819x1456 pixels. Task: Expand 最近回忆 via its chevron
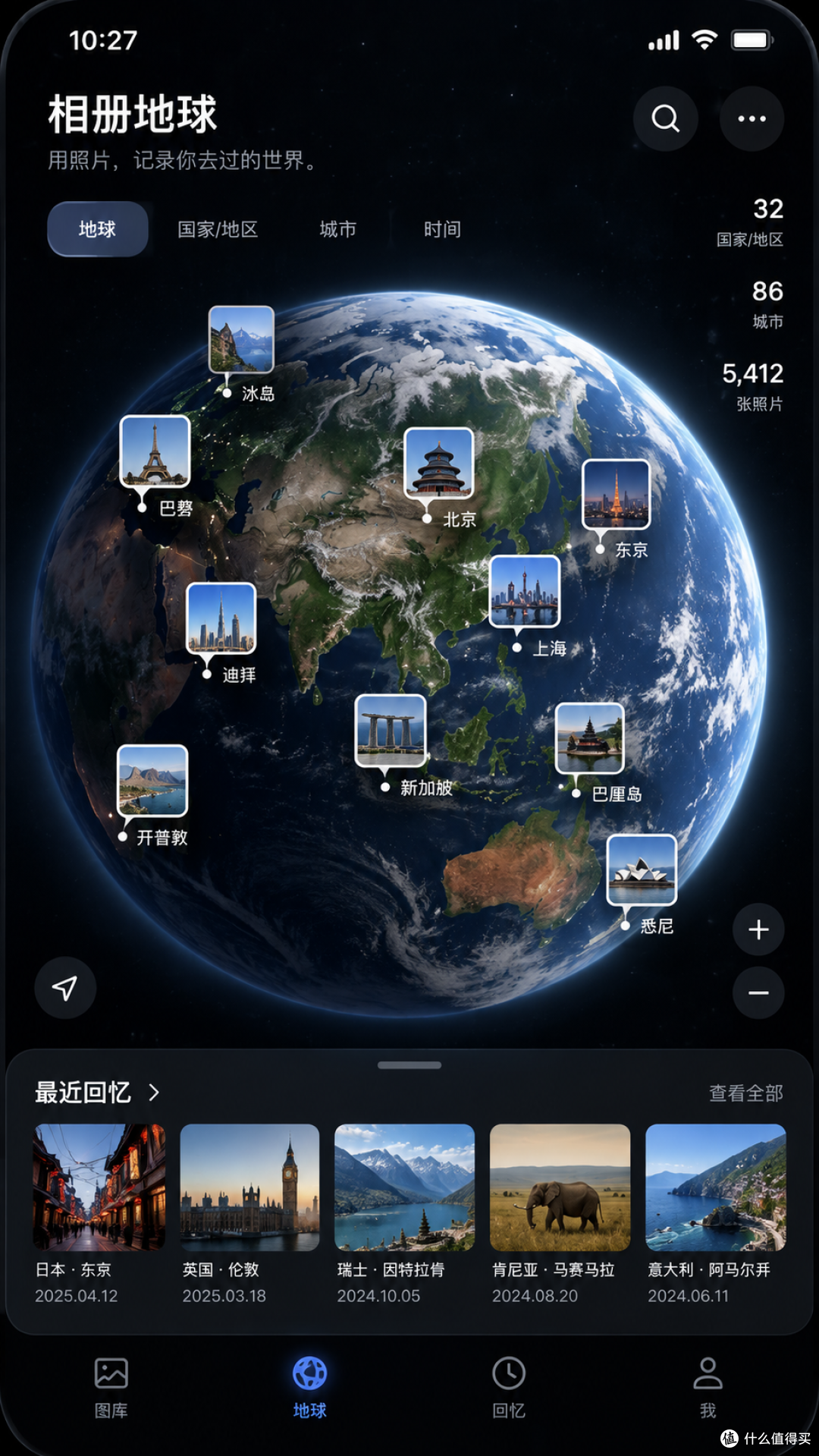click(x=154, y=1093)
